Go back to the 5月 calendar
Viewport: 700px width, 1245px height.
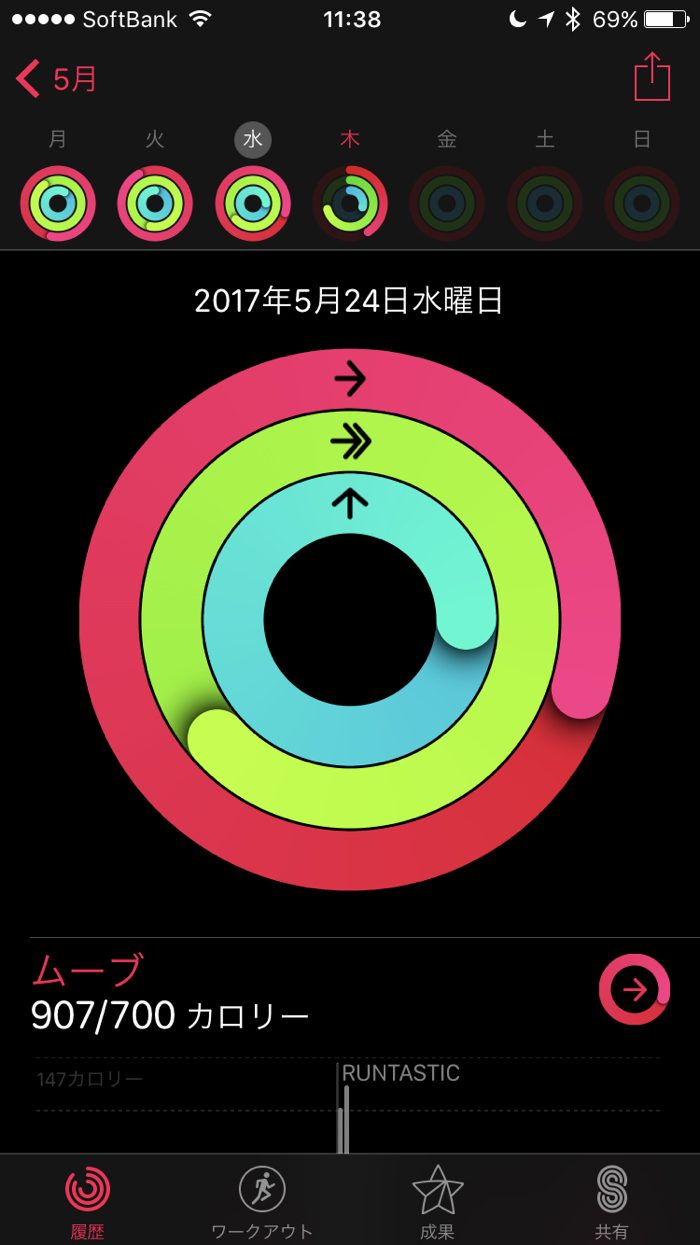[57, 78]
